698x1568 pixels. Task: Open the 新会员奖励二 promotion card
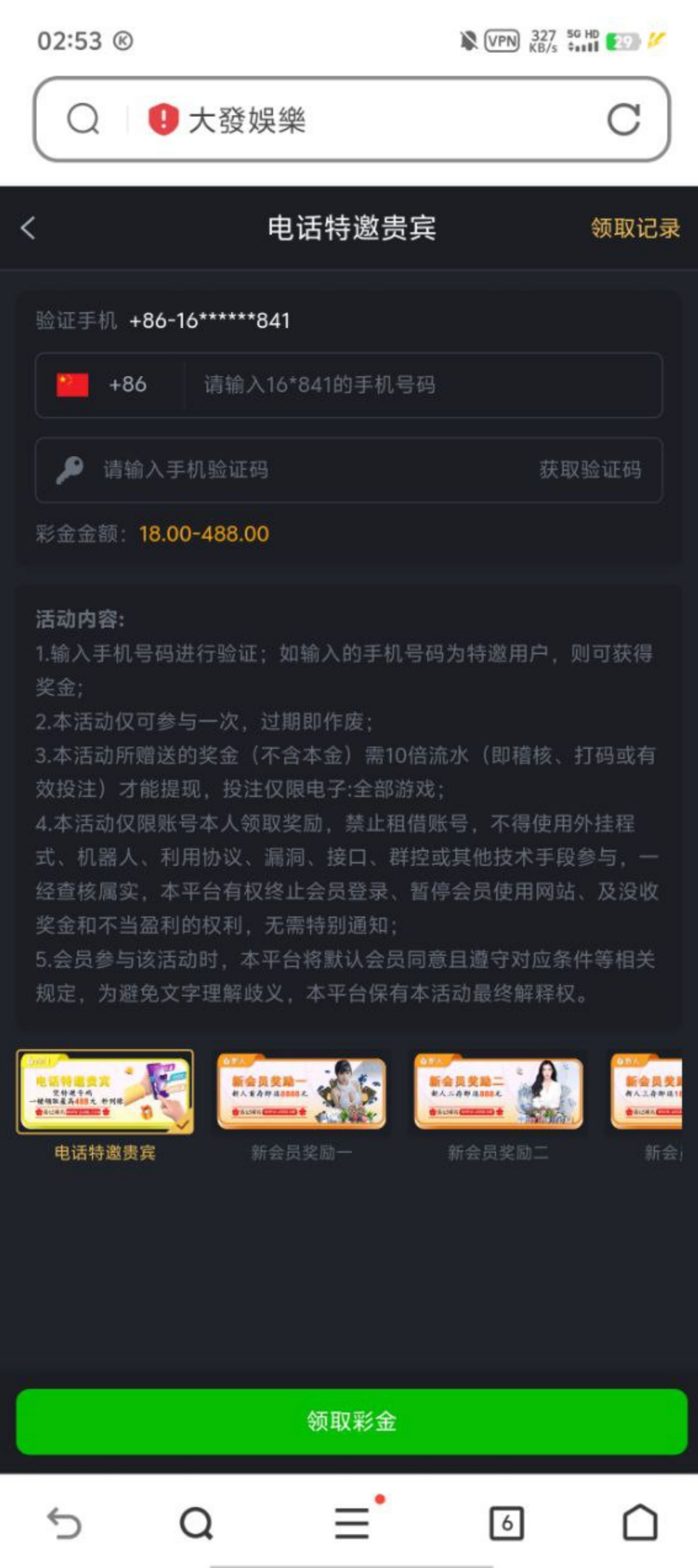coord(498,1092)
